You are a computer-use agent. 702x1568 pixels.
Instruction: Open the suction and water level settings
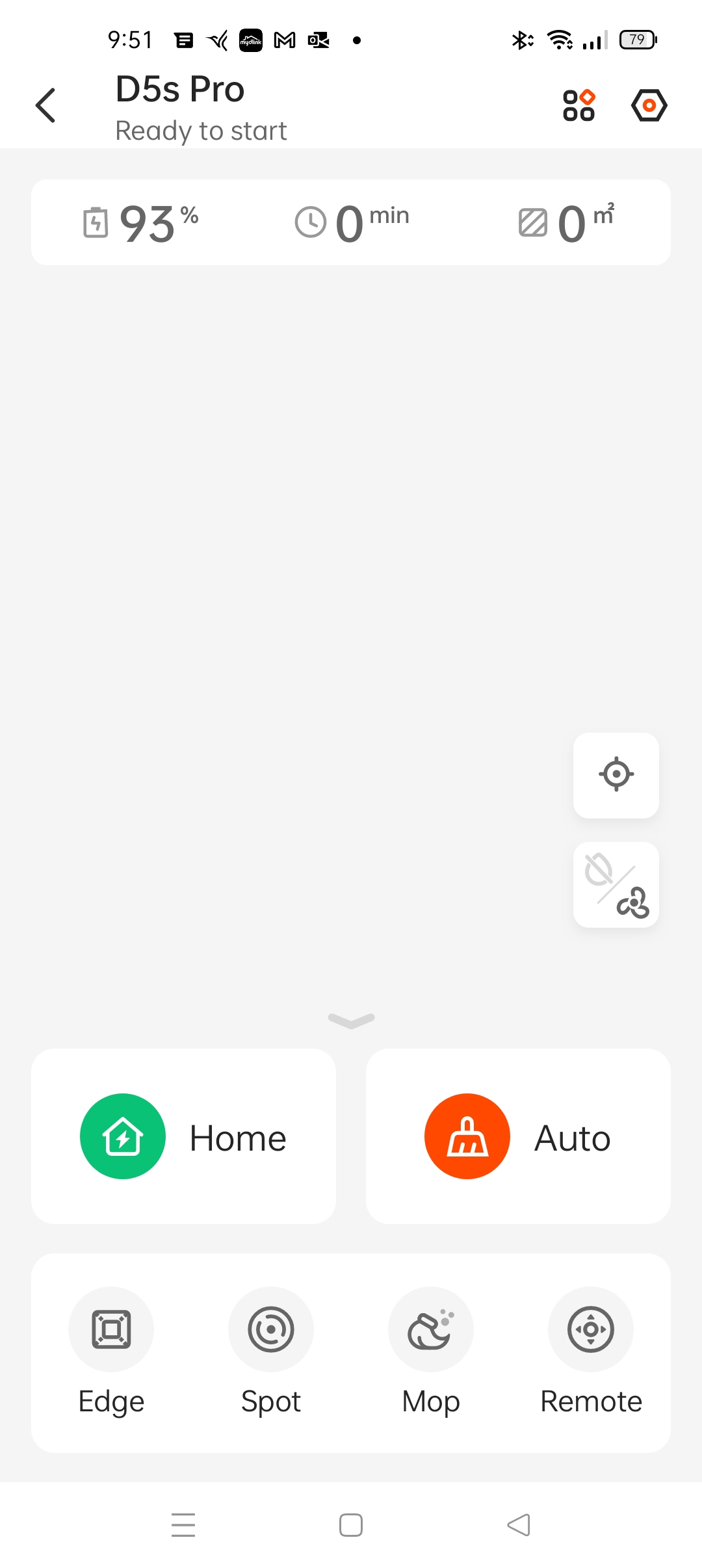point(616,885)
